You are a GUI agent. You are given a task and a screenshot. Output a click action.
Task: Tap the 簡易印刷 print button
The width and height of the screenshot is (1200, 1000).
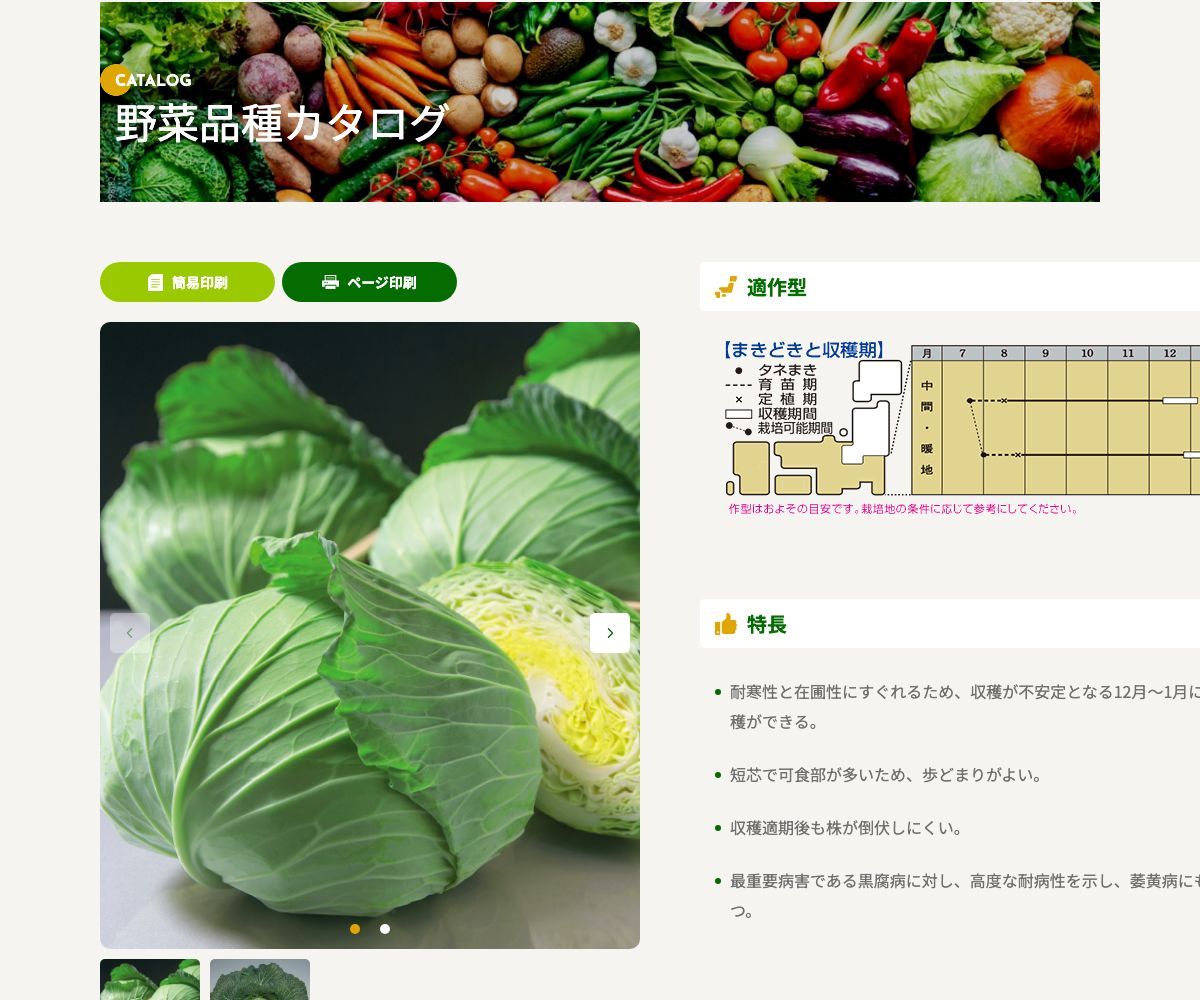[187, 282]
